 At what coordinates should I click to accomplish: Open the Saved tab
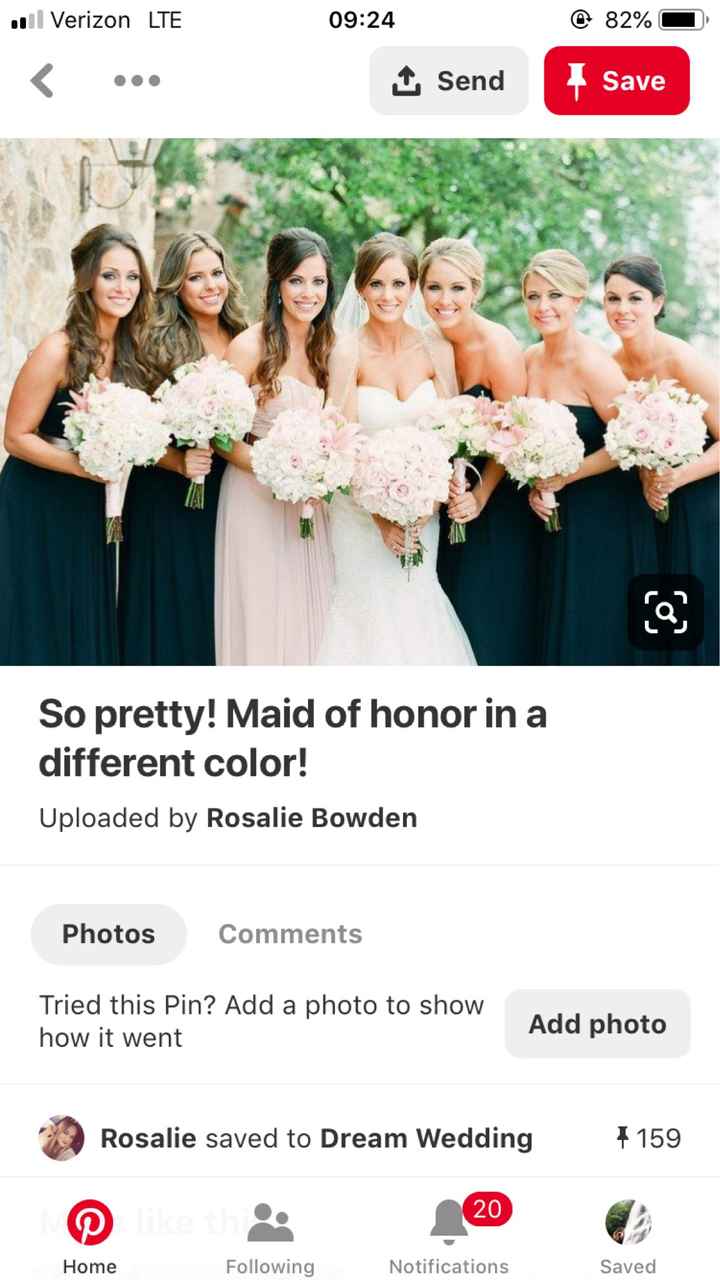628,1236
